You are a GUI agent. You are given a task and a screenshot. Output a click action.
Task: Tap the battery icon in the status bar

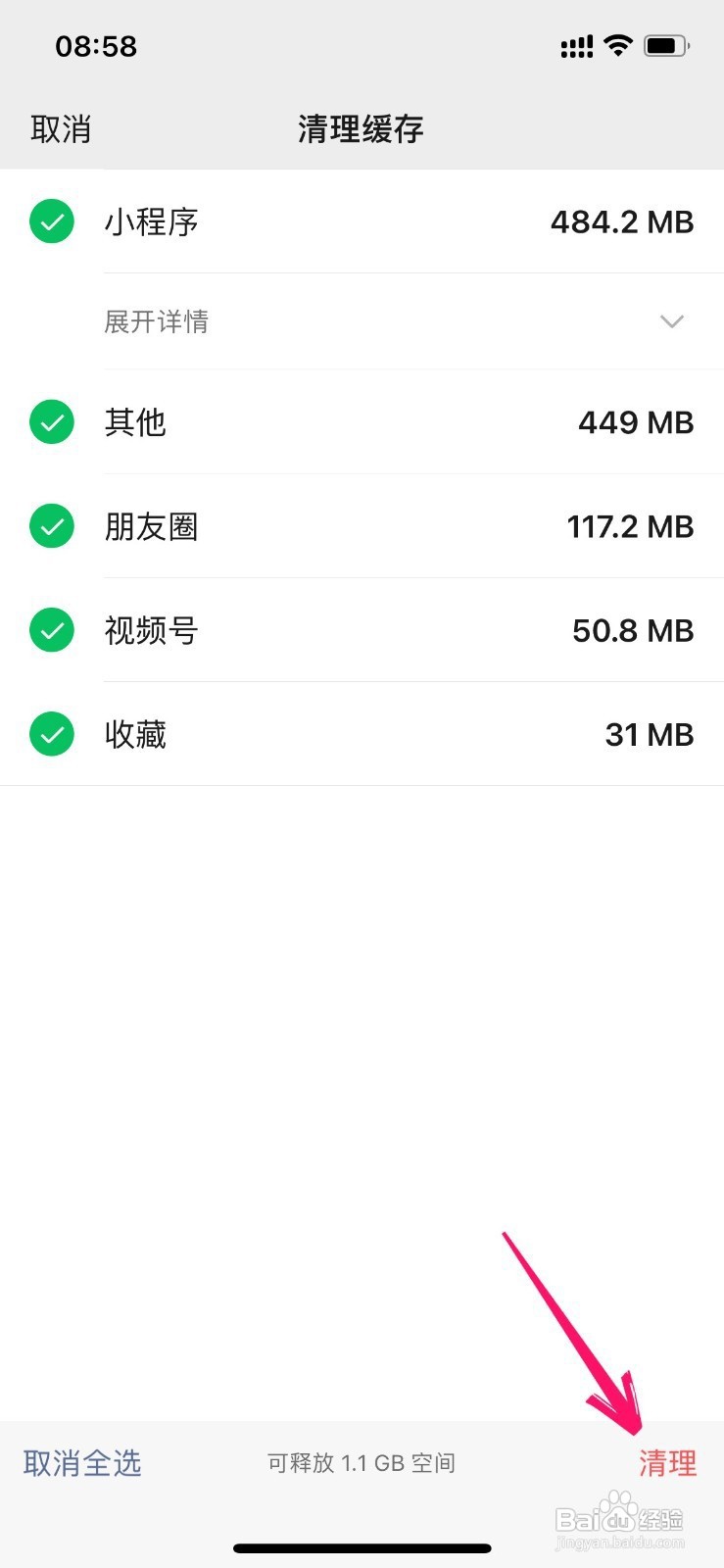point(663,44)
